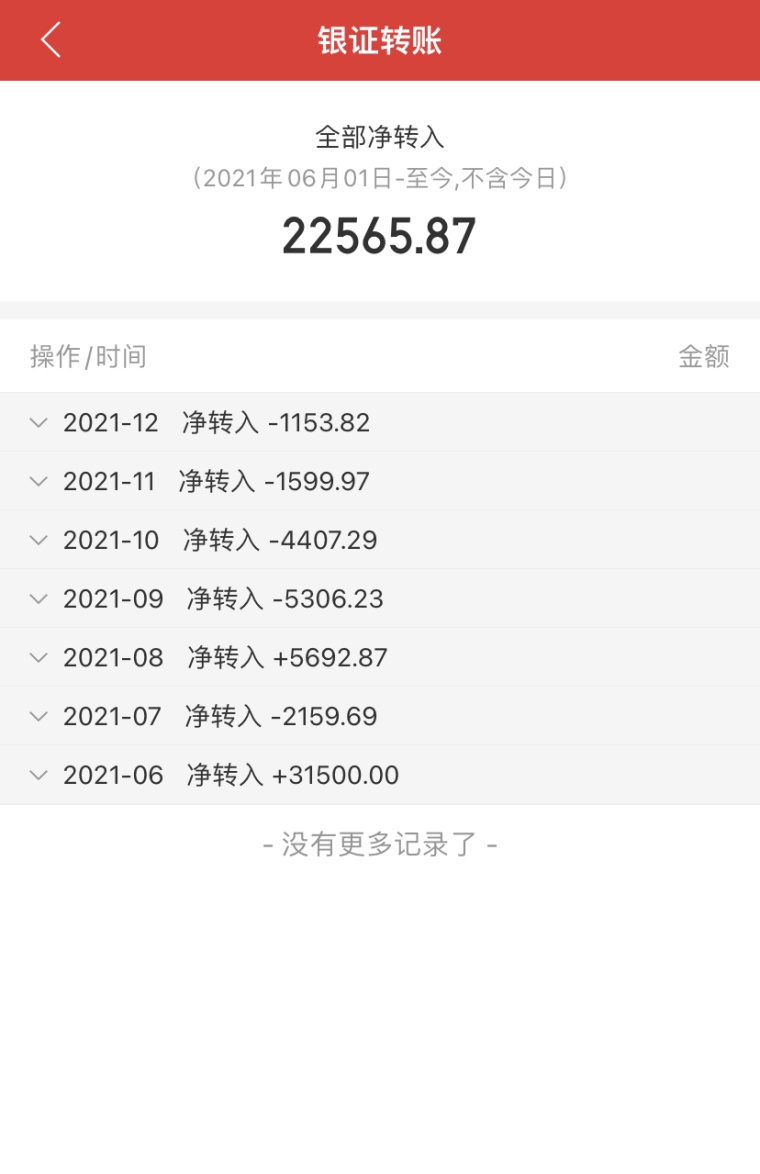Click the chevron icon beside 2021-08
The image size is (760, 1174).
[38, 657]
